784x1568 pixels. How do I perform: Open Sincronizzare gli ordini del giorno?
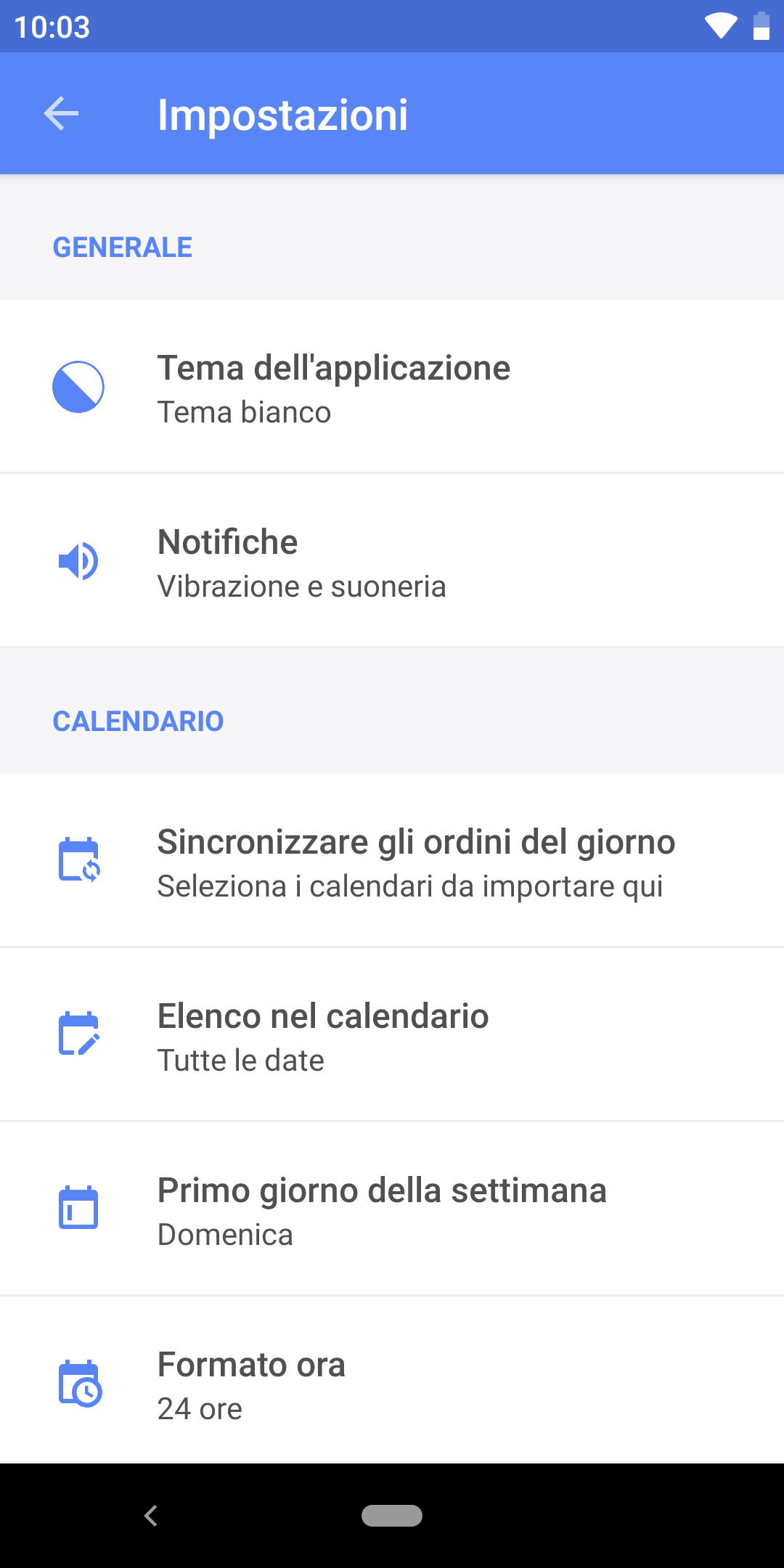point(392,860)
